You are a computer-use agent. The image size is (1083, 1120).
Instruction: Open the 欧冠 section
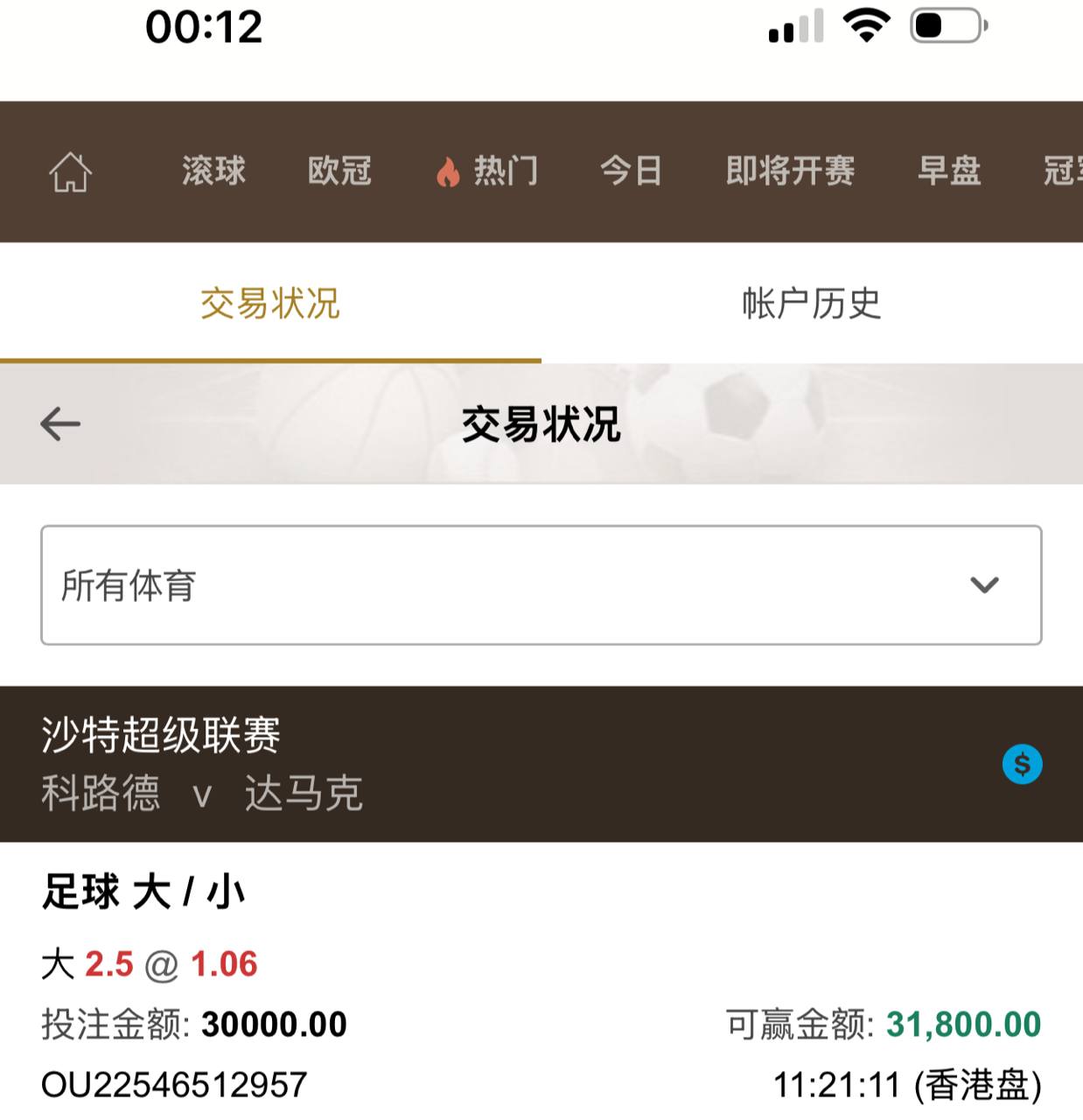[339, 171]
